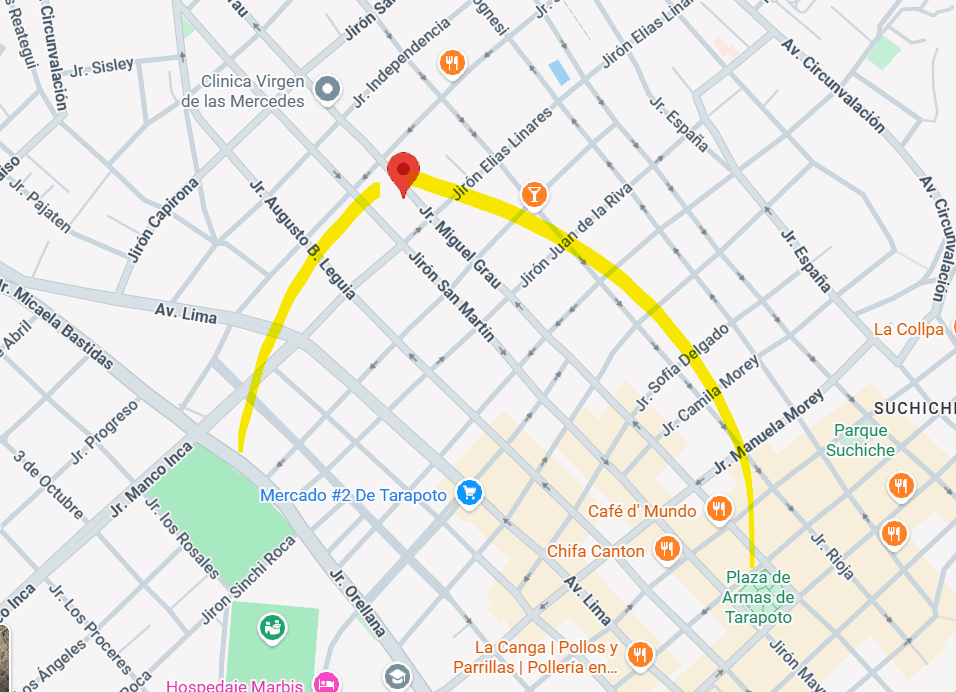Select the restaurant marker near Jr. Independencia
Image resolution: width=956 pixels, height=692 pixels.
(x=453, y=64)
